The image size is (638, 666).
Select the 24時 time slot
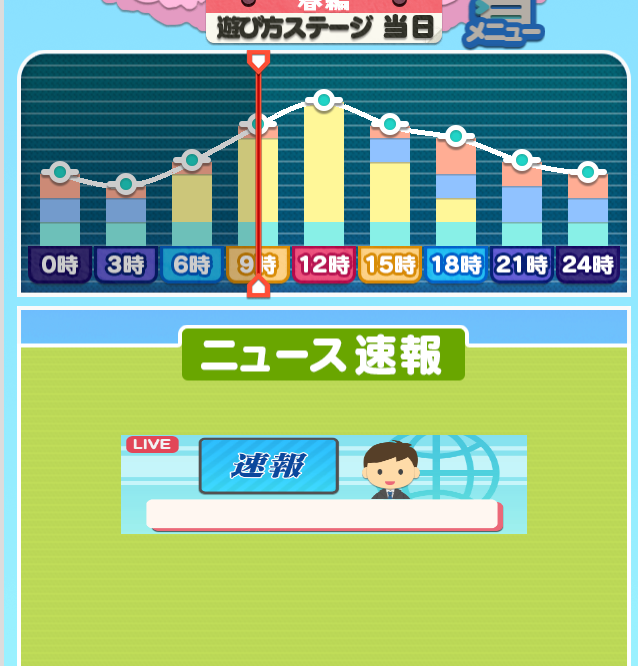tap(588, 266)
